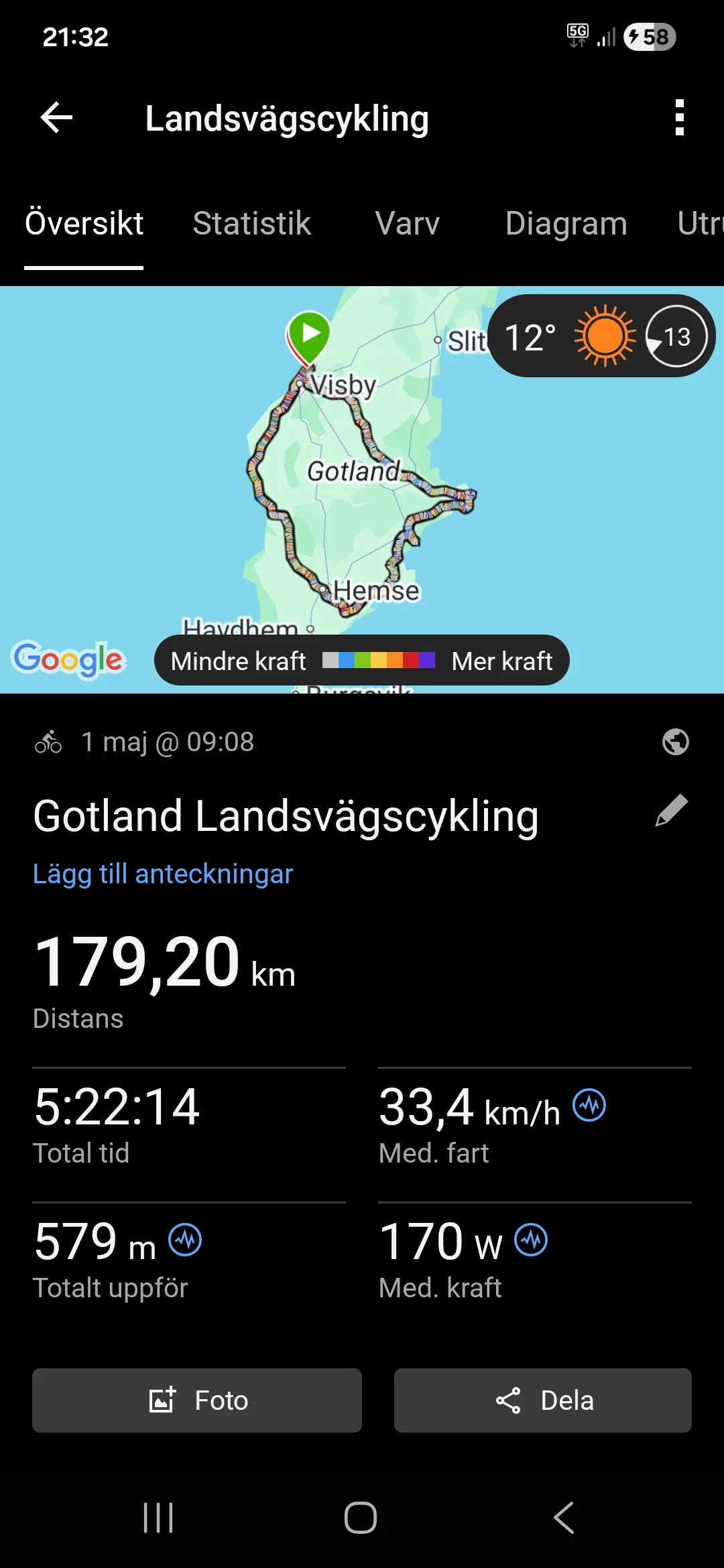Go to the system home screen
This screenshot has height=1568, width=724.
pyautogui.click(x=361, y=1518)
